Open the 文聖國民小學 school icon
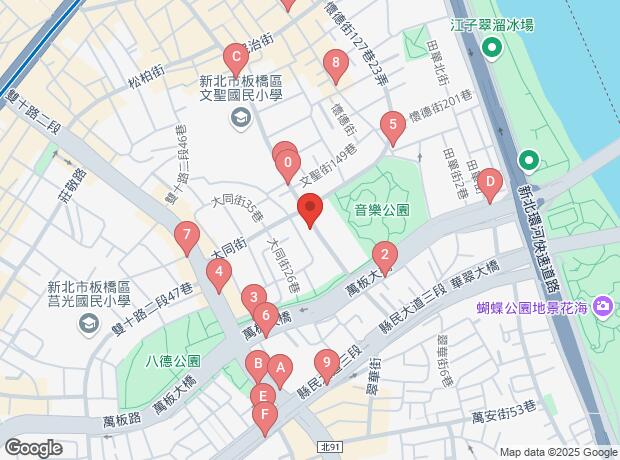This screenshot has height=460, width=620. pyautogui.click(x=239, y=120)
